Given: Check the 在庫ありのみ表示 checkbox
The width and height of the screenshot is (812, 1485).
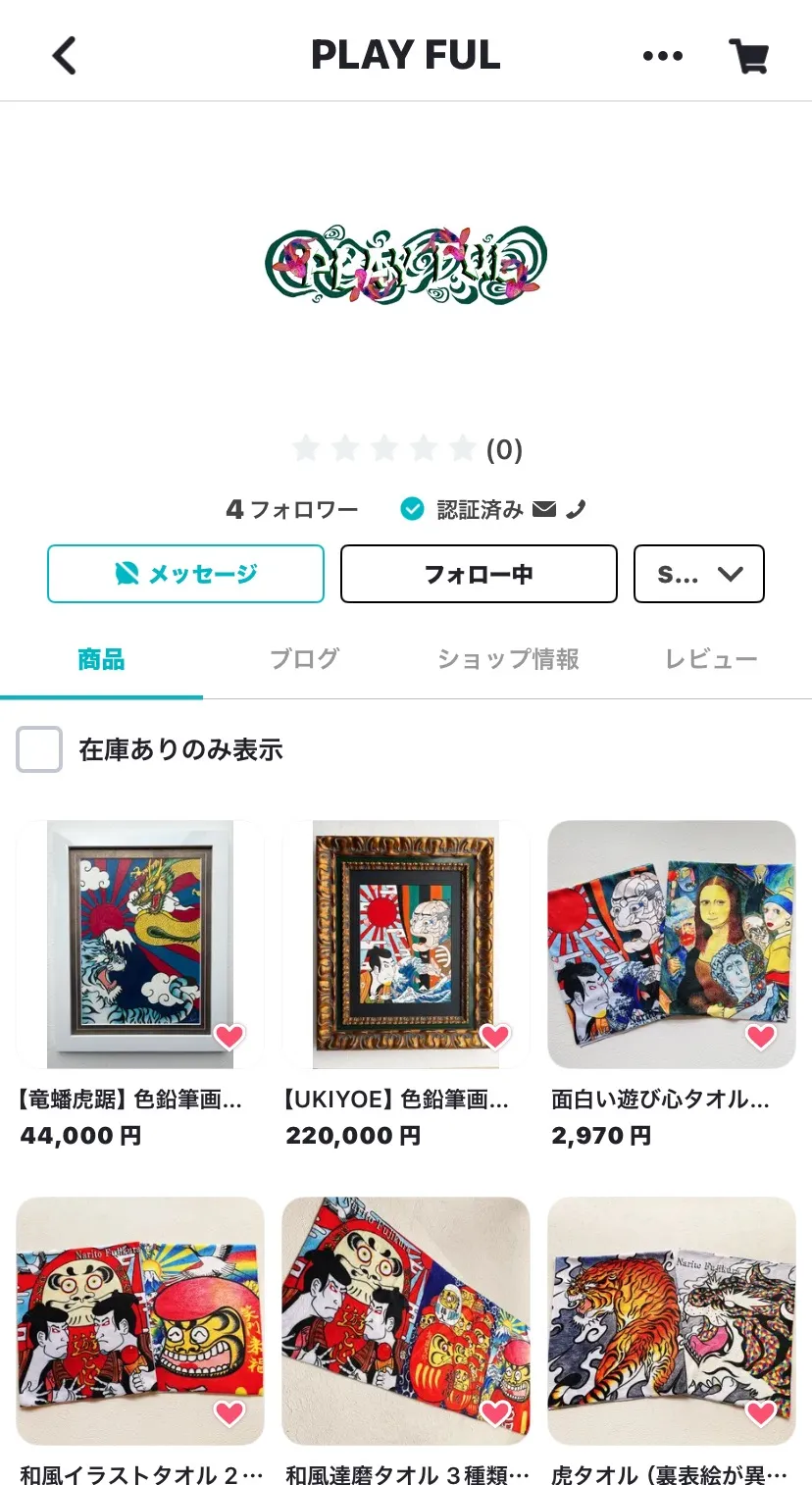Looking at the screenshot, I should [x=39, y=749].
